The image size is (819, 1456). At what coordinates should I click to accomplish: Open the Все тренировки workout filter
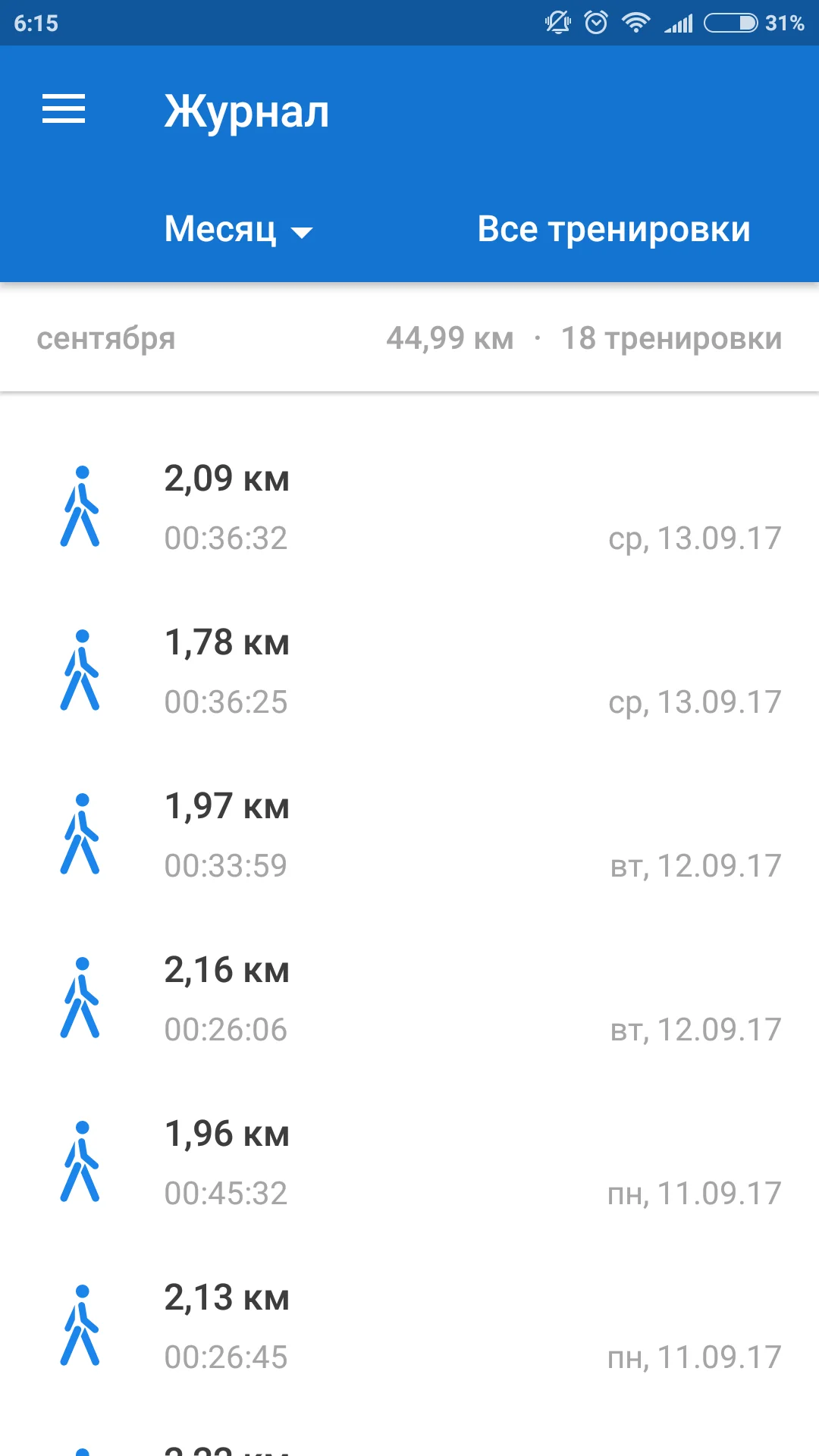click(x=613, y=229)
